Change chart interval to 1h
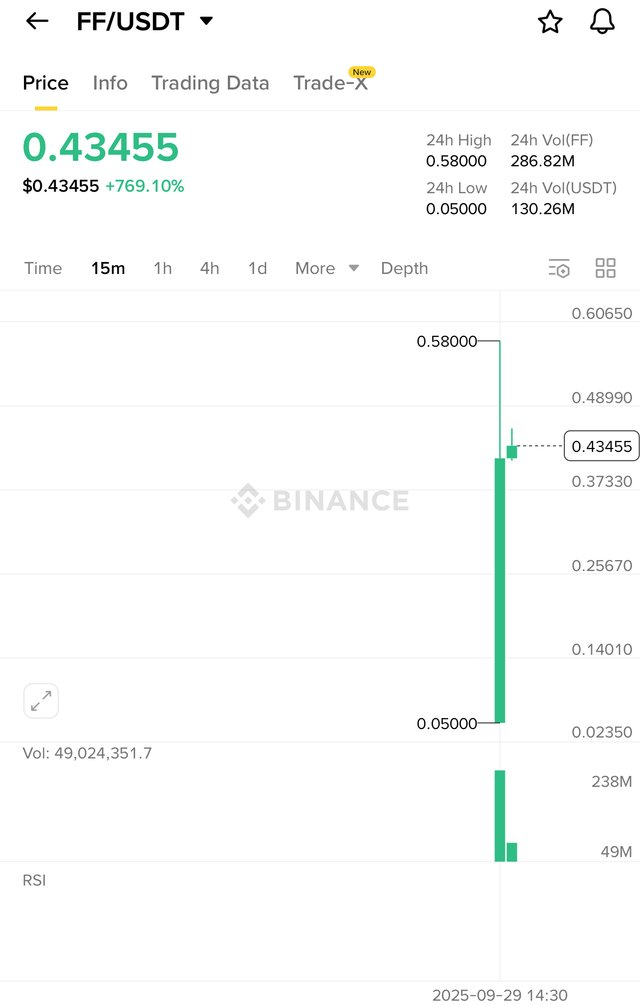This screenshot has height=1005, width=640. [x=162, y=268]
